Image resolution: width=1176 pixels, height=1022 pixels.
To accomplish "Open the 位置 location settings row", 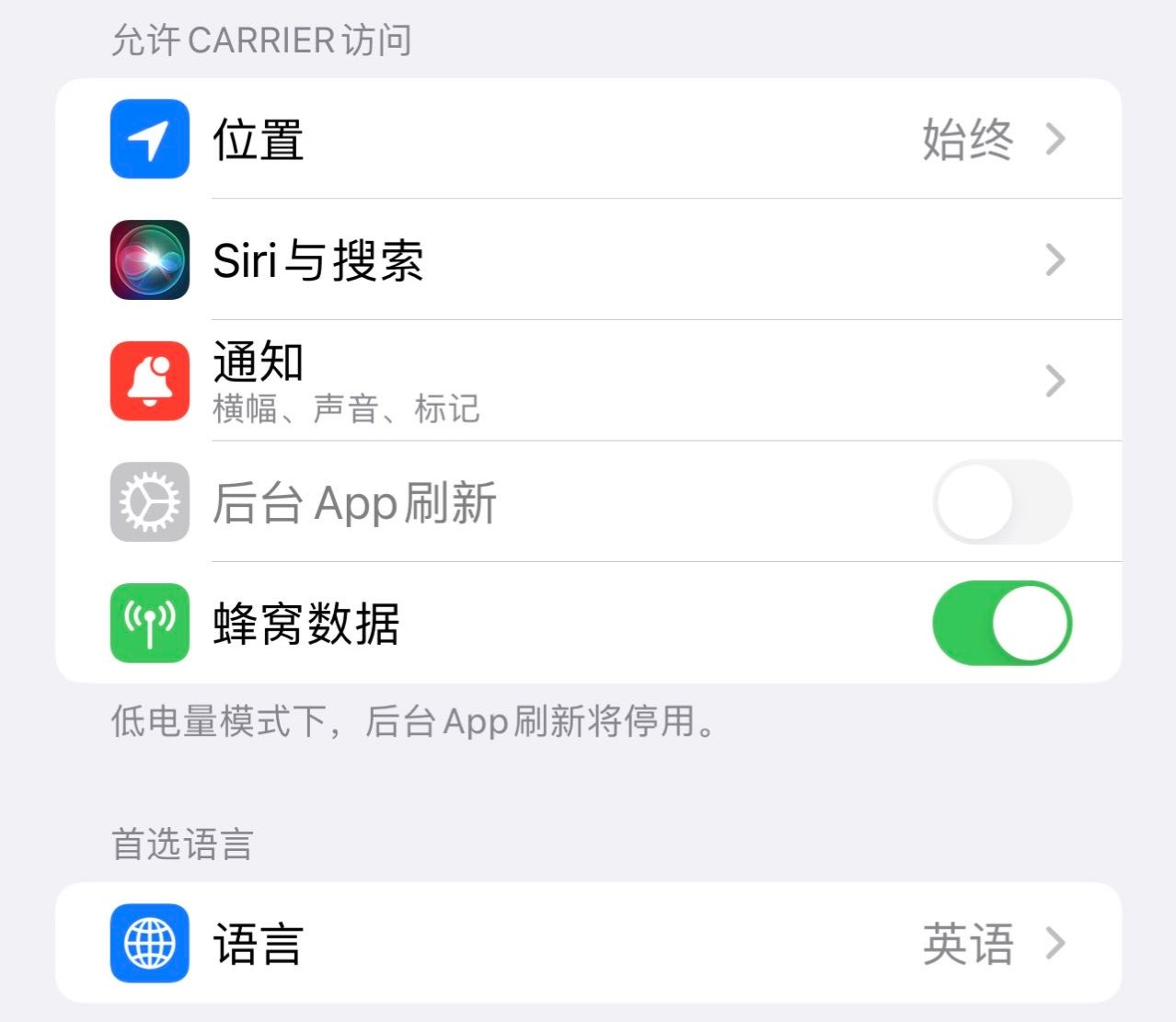I will (x=589, y=139).
